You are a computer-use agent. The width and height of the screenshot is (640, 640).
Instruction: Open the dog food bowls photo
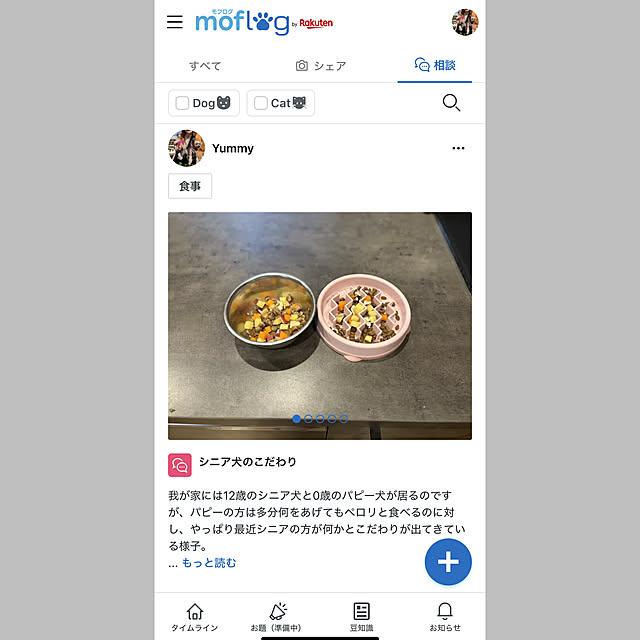point(320,325)
